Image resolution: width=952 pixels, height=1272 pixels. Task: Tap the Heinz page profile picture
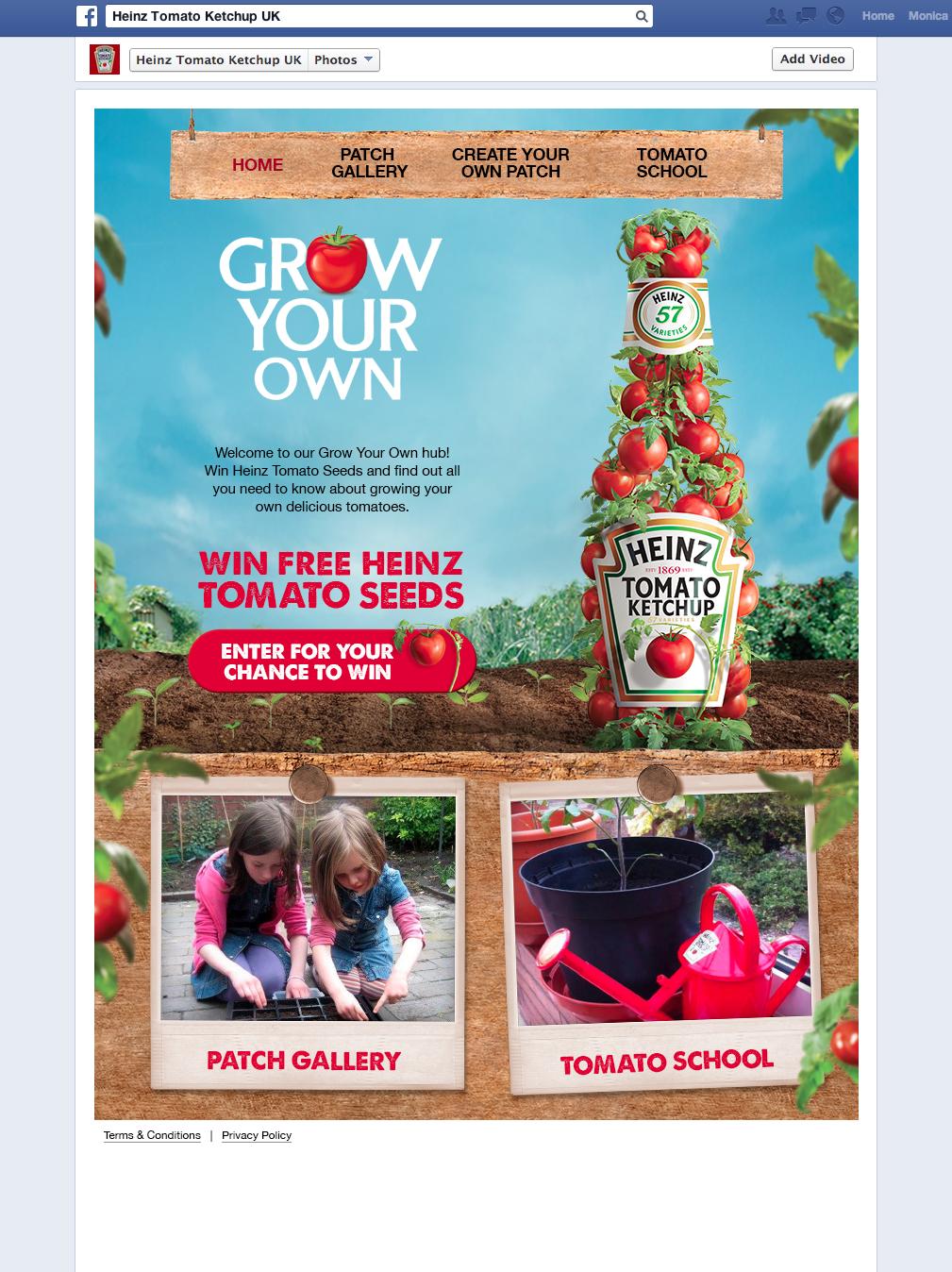(x=104, y=59)
